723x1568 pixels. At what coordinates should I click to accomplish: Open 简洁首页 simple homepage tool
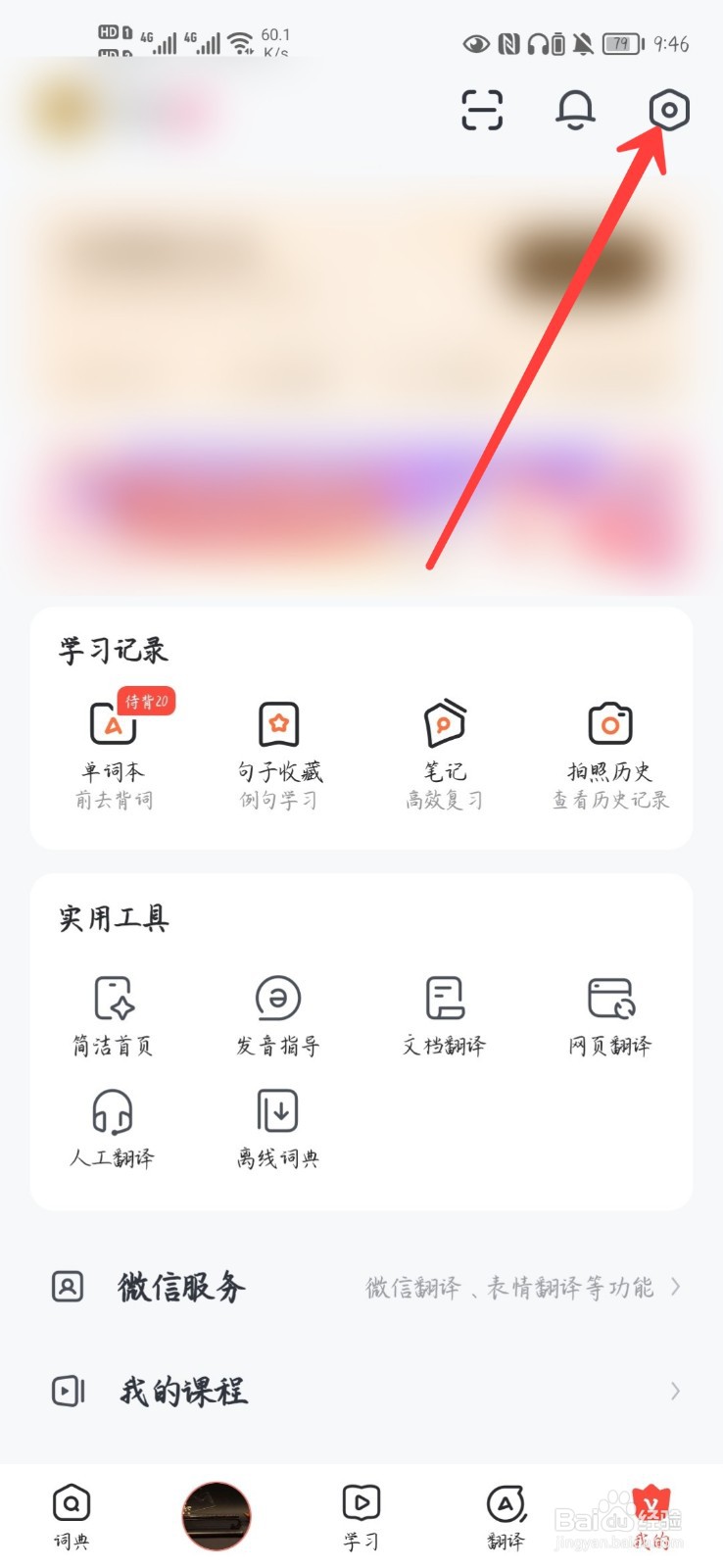click(111, 998)
